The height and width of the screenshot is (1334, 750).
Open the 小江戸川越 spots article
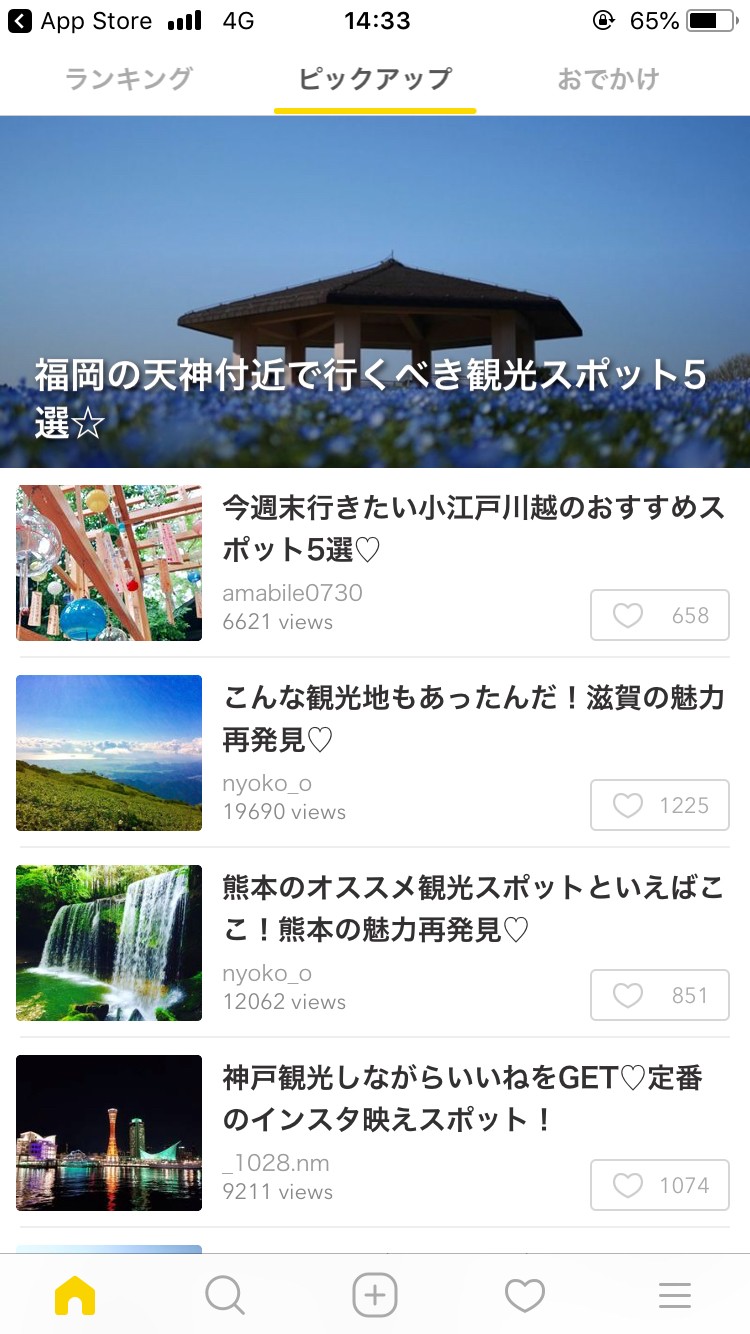point(473,528)
